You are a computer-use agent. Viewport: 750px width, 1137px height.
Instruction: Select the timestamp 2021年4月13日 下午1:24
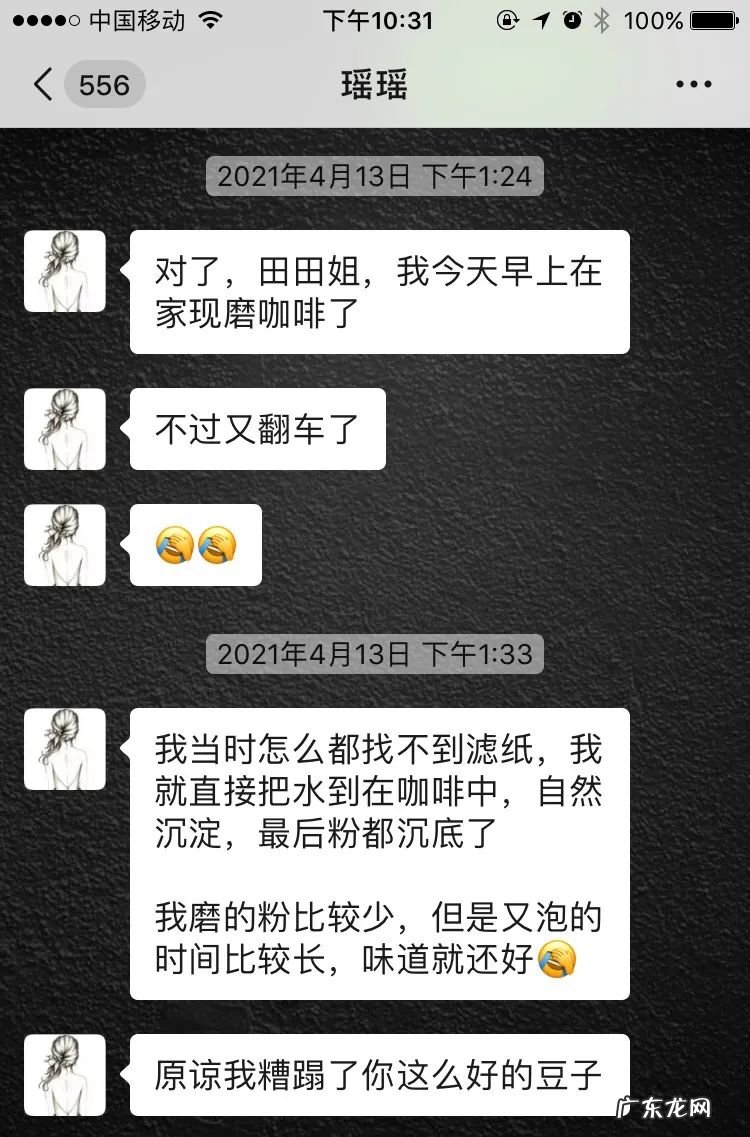tap(374, 177)
